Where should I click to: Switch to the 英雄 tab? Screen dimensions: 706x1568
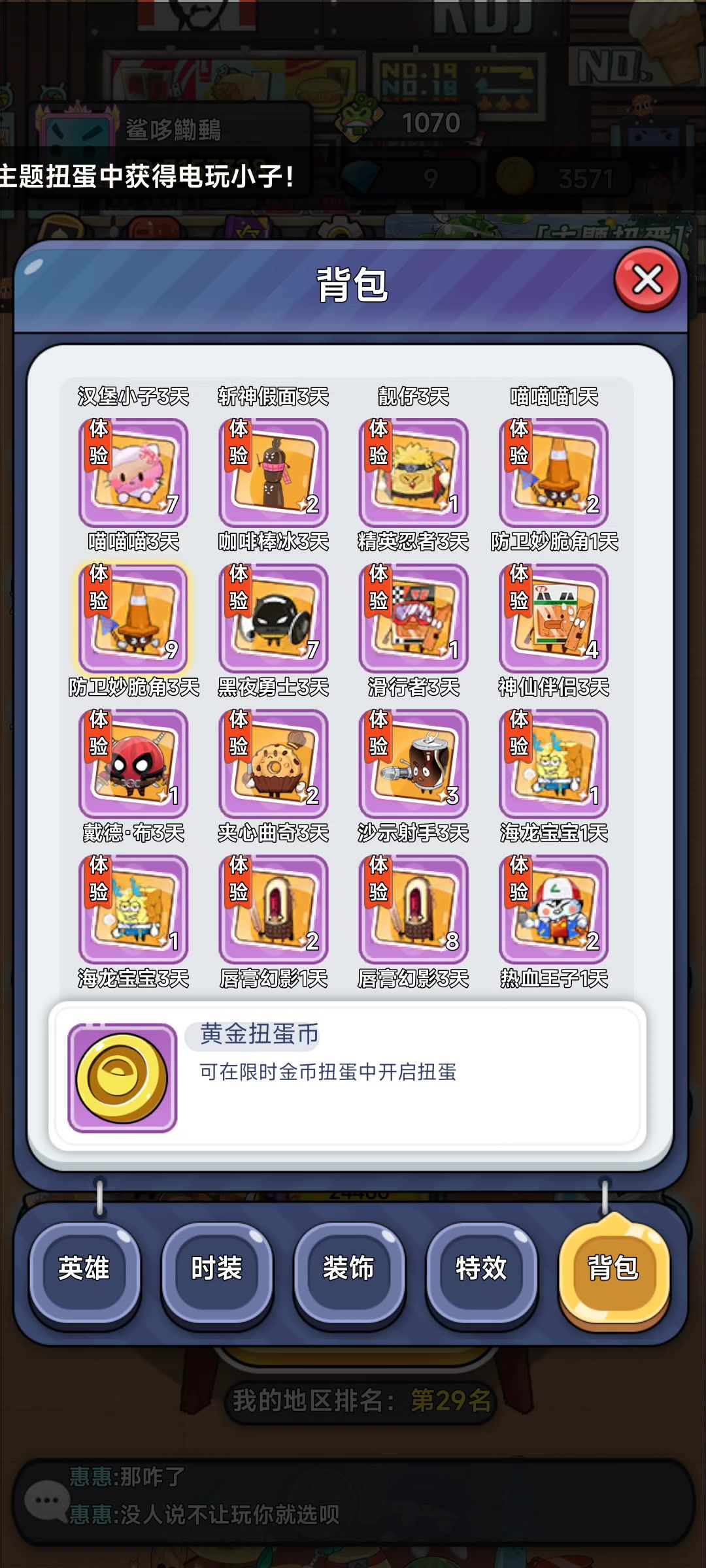[84, 1268]
